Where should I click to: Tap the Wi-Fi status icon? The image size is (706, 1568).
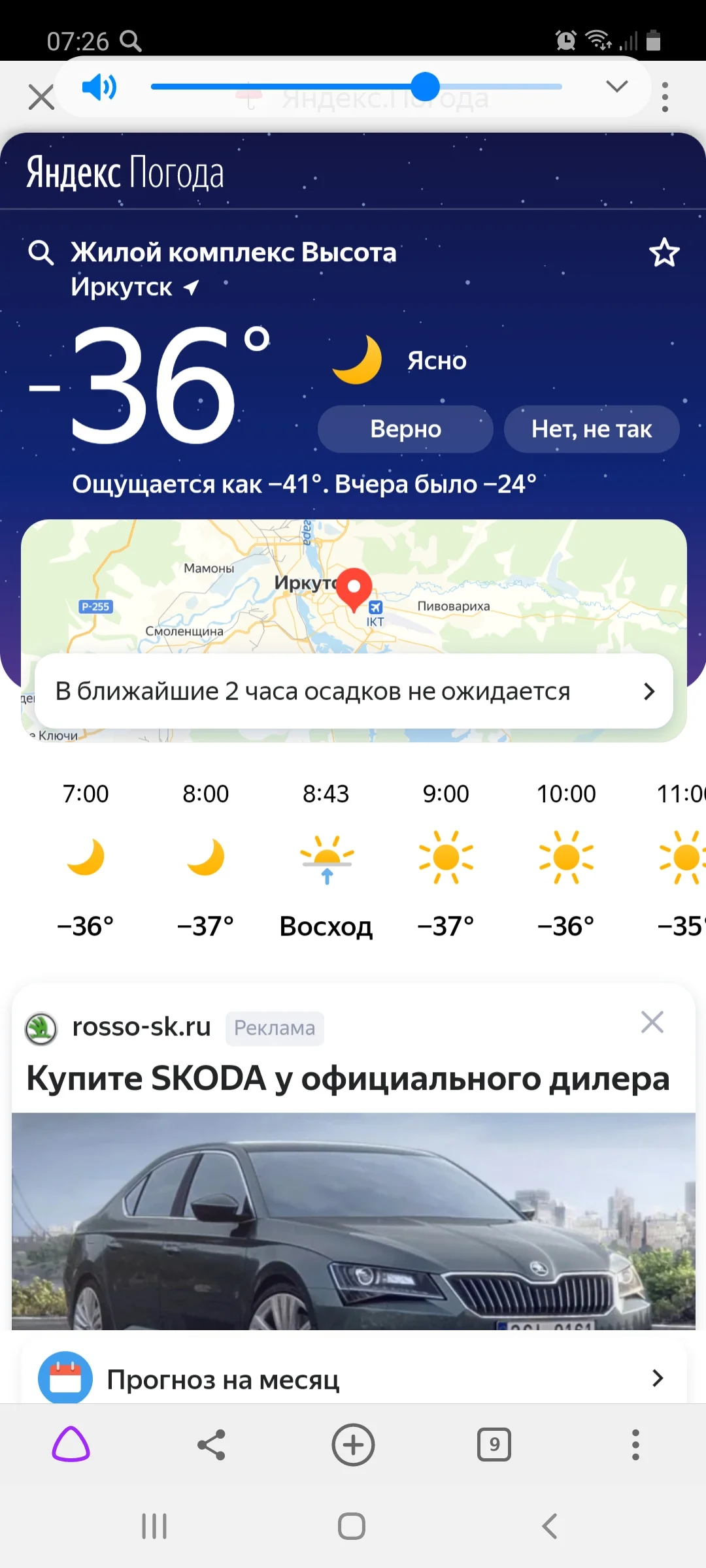tap(599, 41)
